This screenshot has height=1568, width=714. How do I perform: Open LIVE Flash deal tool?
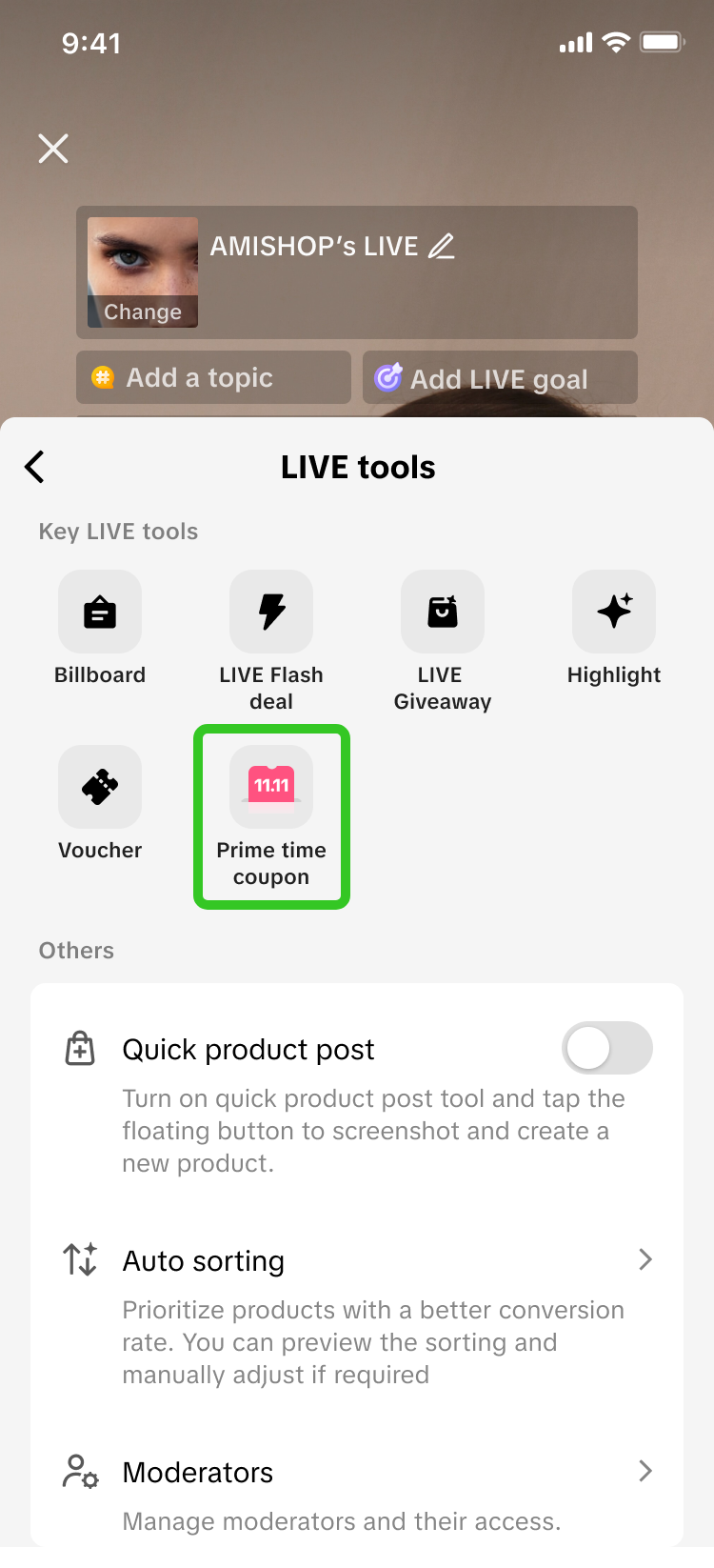coord(271,613)
